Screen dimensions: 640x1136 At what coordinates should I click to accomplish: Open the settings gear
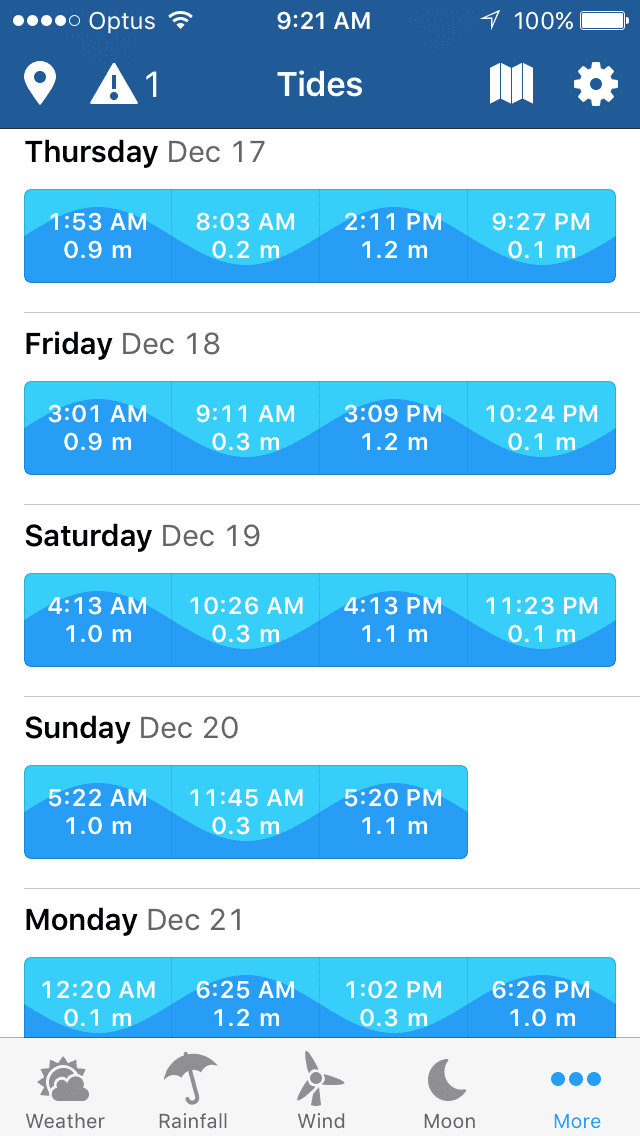point(595,84)
